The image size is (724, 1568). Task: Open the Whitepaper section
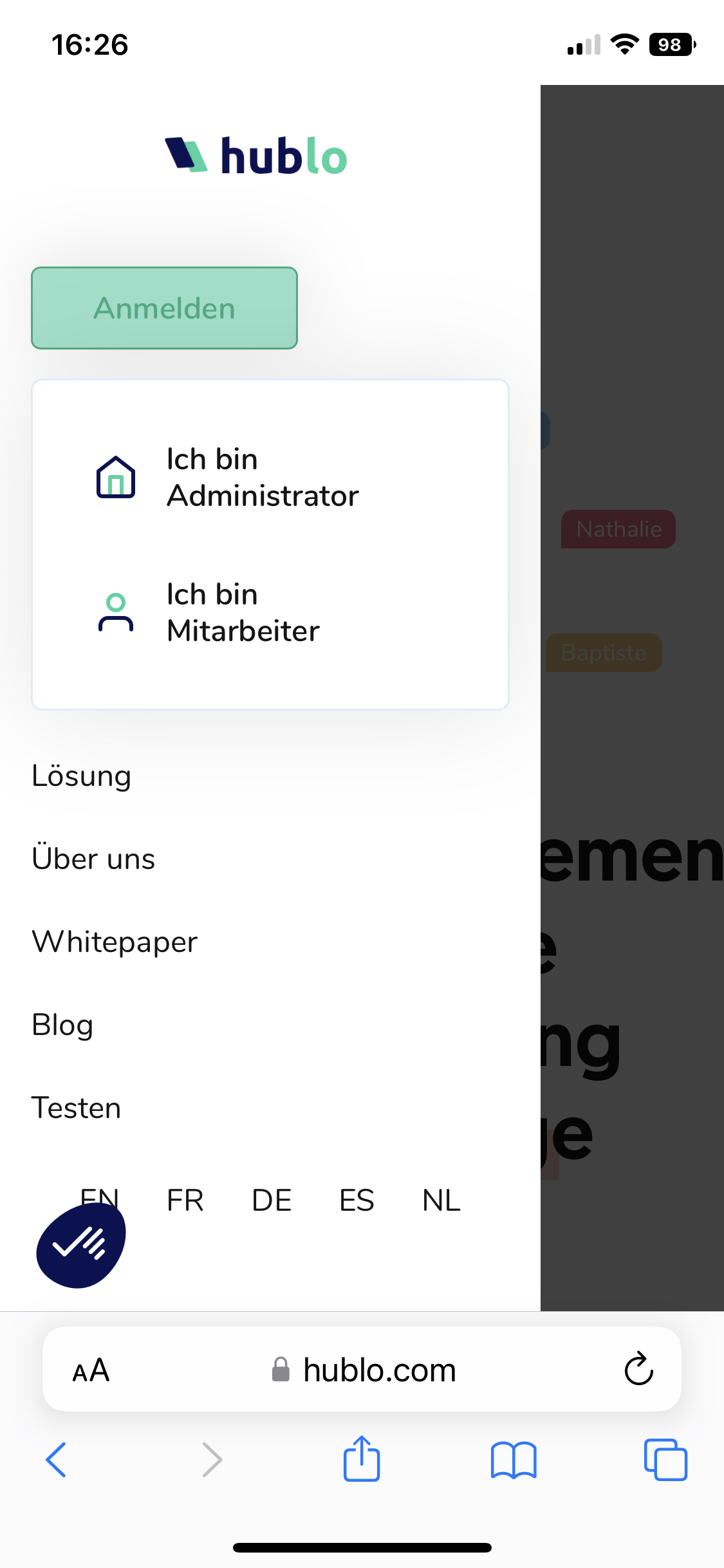(115, 942)
